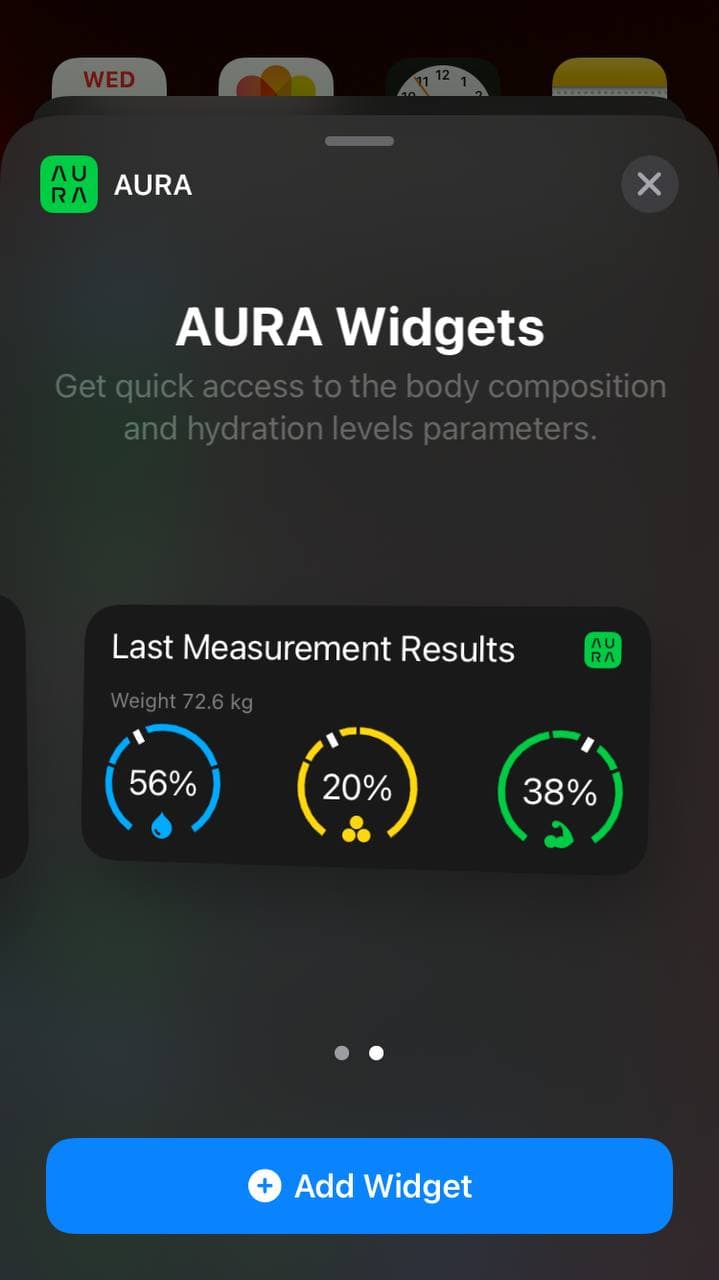Add the AURA widget to home screen
Screen dimensions: 719x1280
pos(359,1186)
